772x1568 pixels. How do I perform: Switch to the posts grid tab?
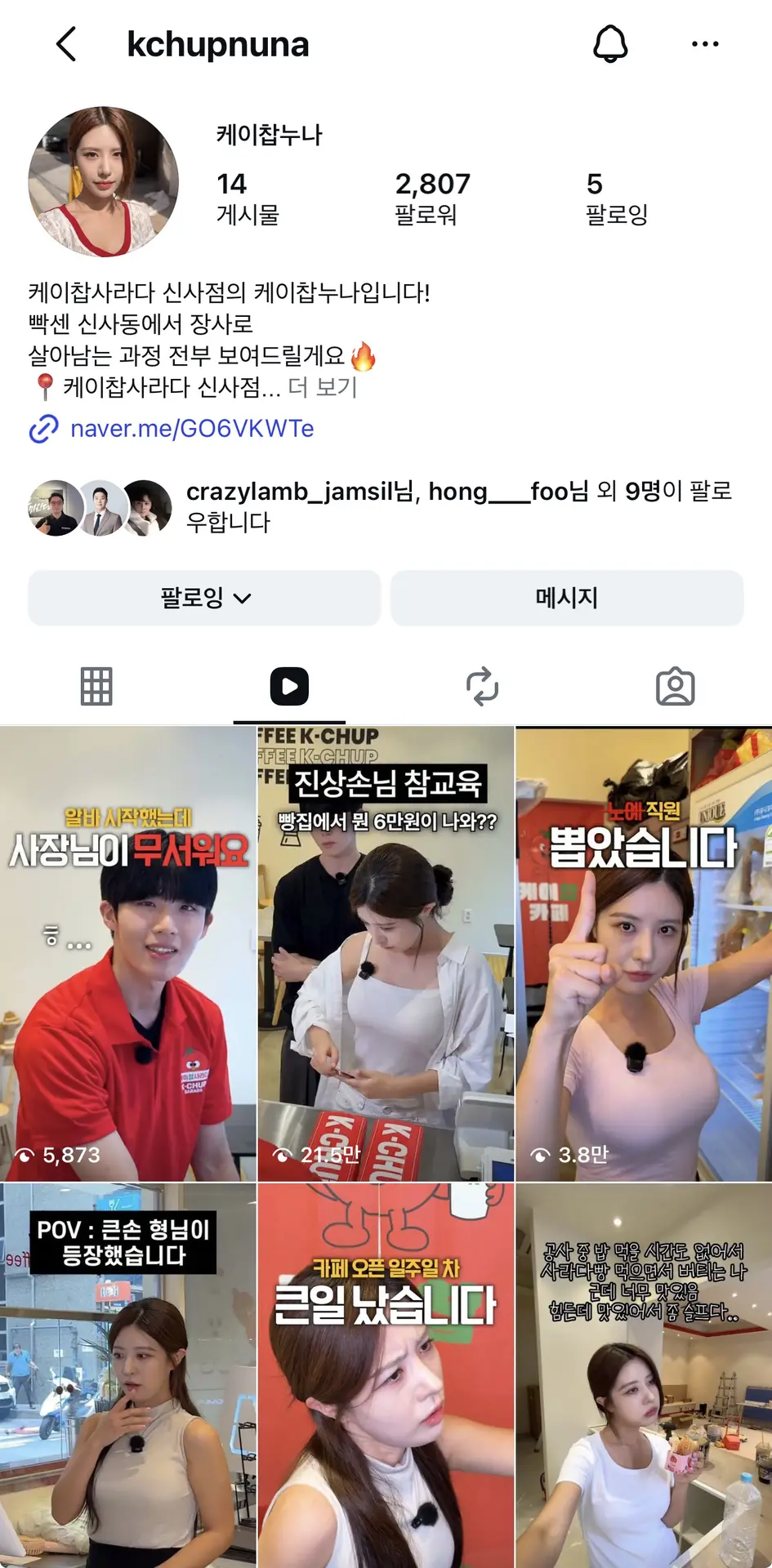(x=96, y=686)
